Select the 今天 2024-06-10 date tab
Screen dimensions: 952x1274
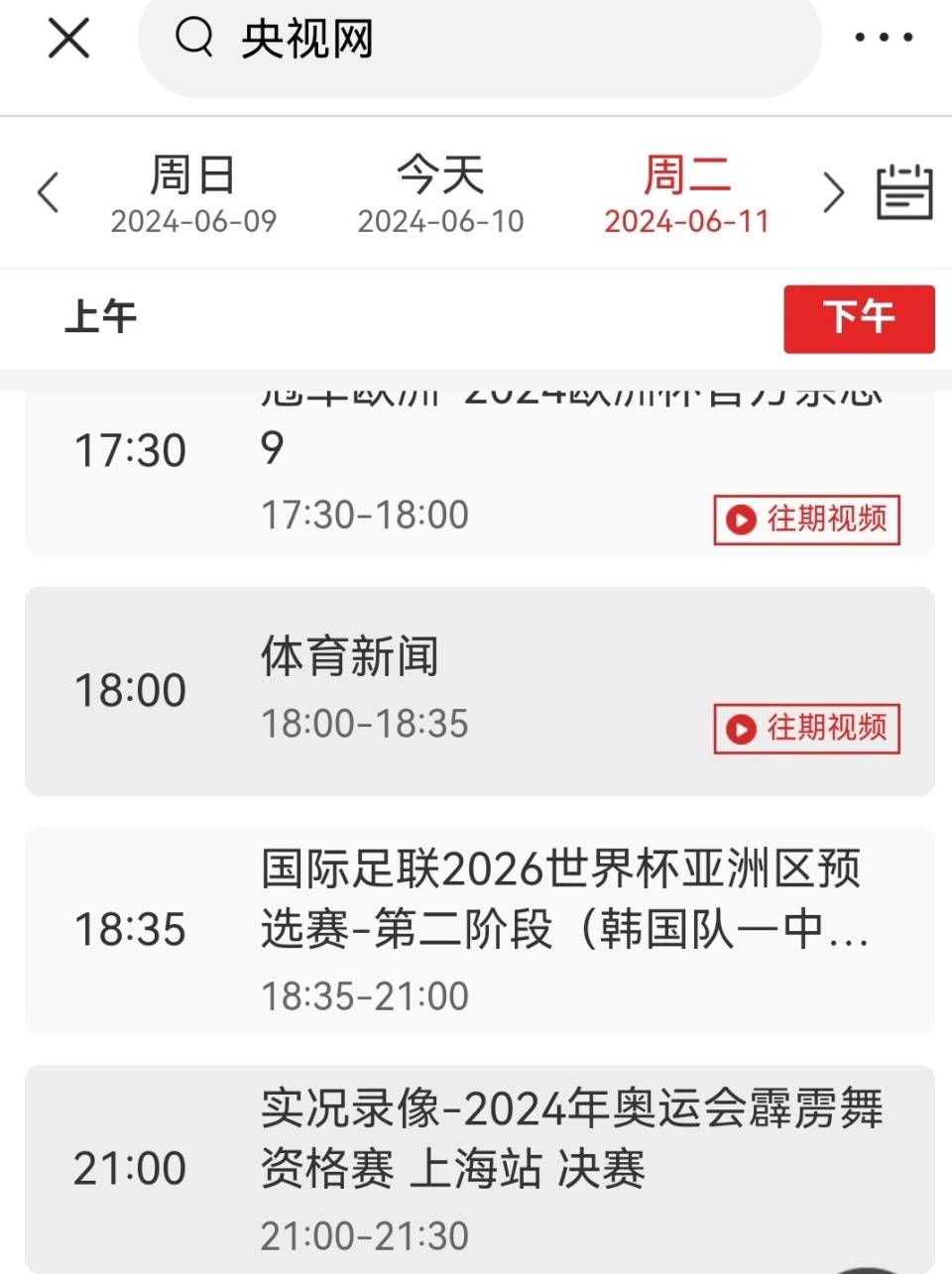point(439,192)
